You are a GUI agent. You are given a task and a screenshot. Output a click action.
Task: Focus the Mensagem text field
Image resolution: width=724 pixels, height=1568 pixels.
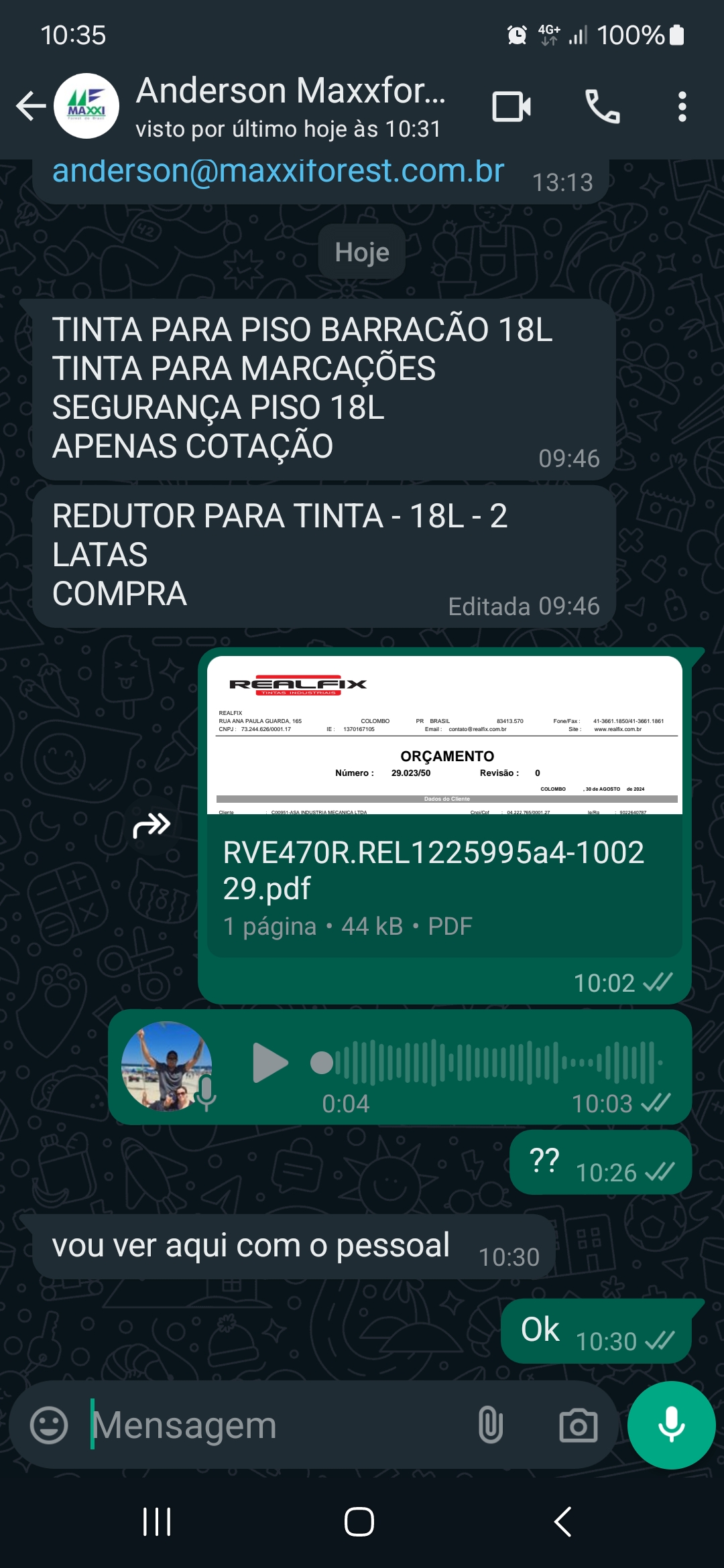(x=268, y=1425)
